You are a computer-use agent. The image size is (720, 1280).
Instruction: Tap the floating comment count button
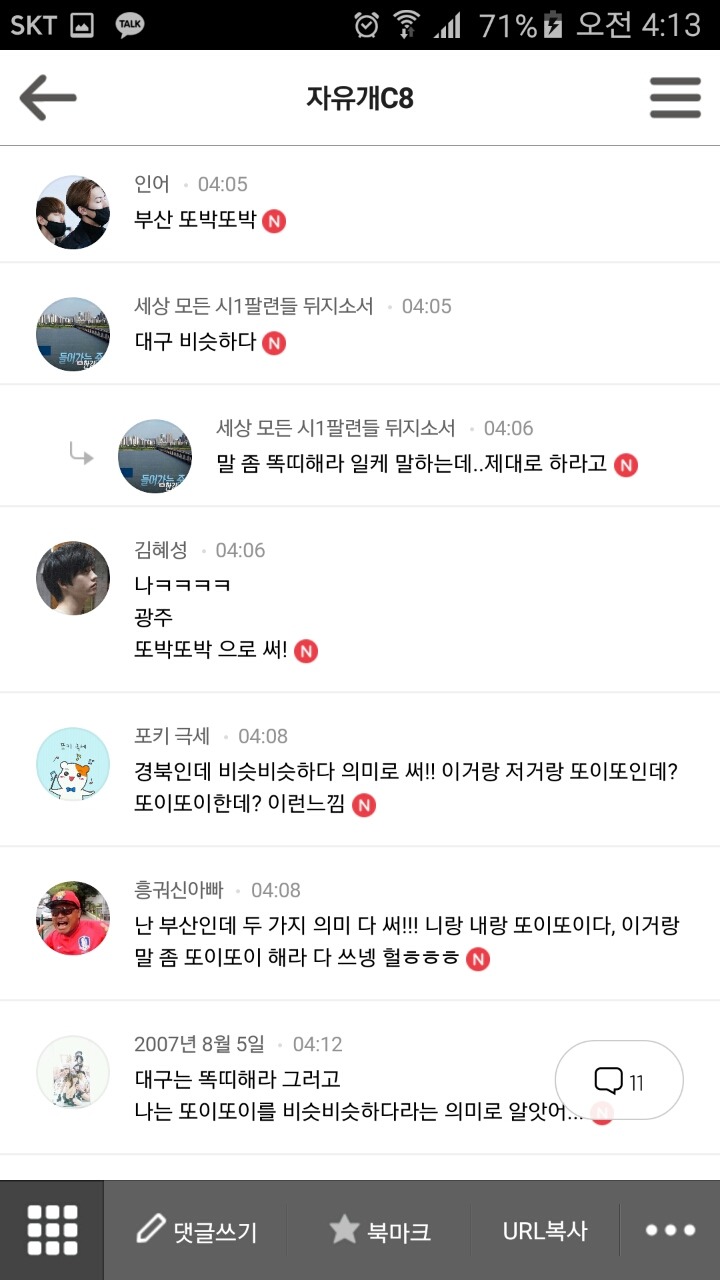(x=619, y=1080)
